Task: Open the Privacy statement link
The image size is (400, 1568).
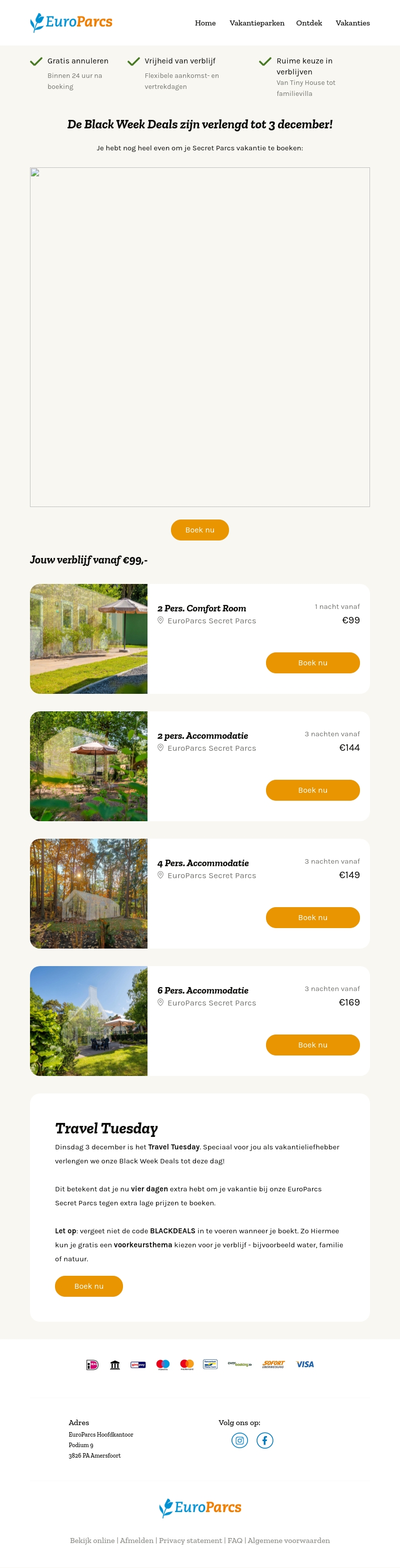Action: 190,1541
